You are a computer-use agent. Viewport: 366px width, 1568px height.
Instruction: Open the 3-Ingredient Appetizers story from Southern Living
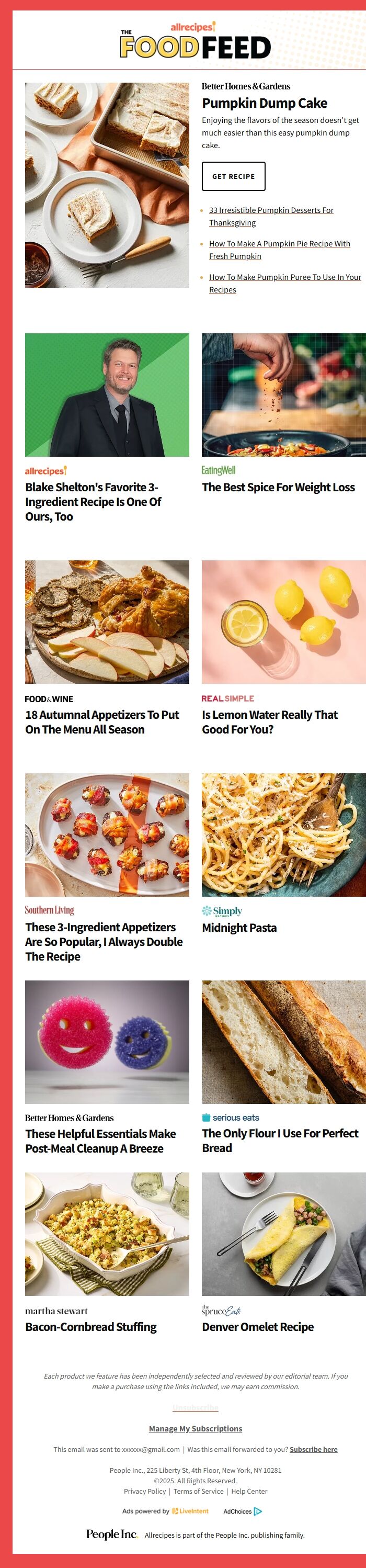104,942
